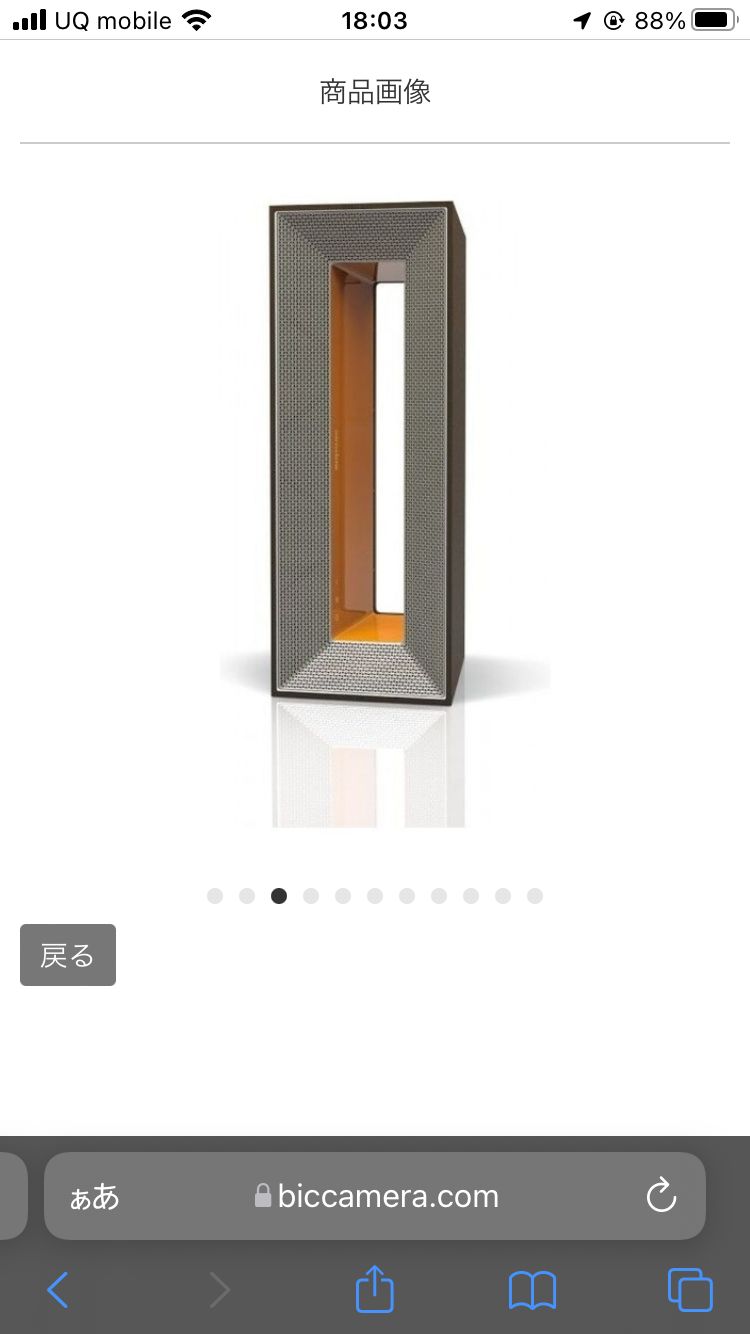Show all open Safari tabs
Viewport: 750px width, 1334px height.
click(690, 1290)
